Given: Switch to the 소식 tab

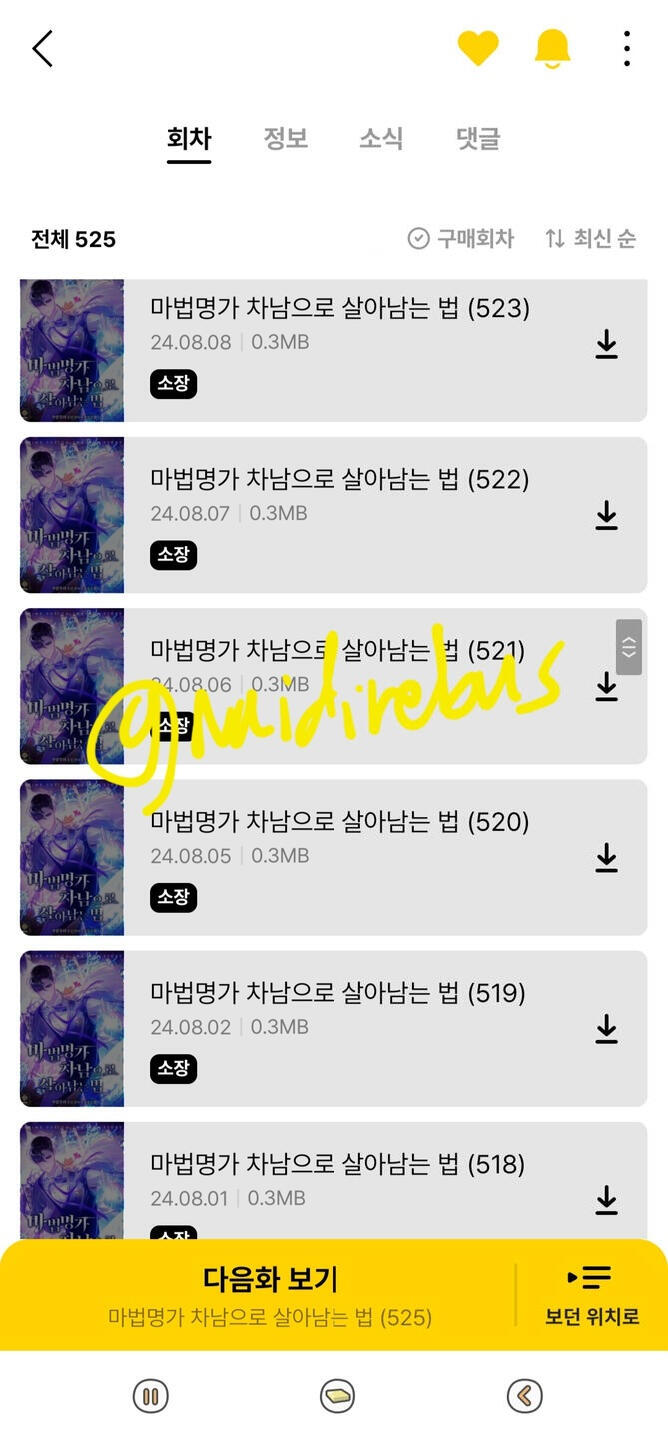Looking at the screenshot, I should click(x=381, y=138).
